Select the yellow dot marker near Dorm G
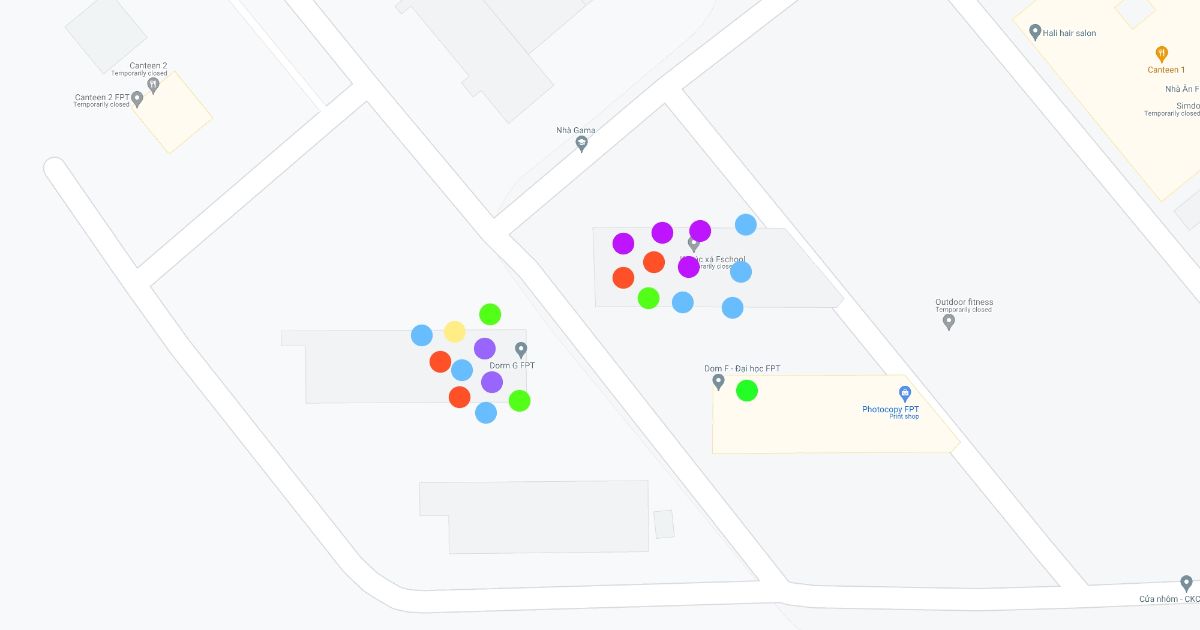 coord(455,331)
